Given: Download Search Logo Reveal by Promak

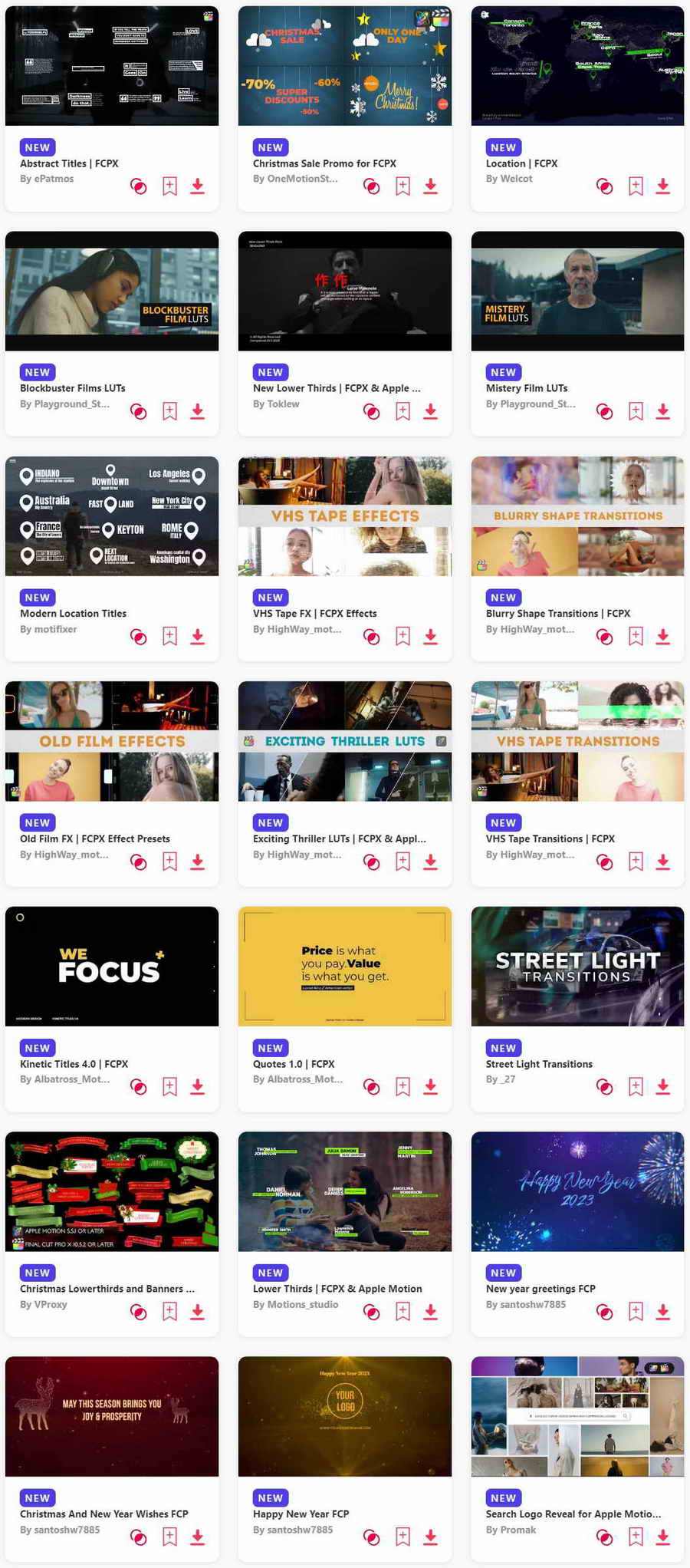Looking at the screenshot, I should (x=663, y=1537).
